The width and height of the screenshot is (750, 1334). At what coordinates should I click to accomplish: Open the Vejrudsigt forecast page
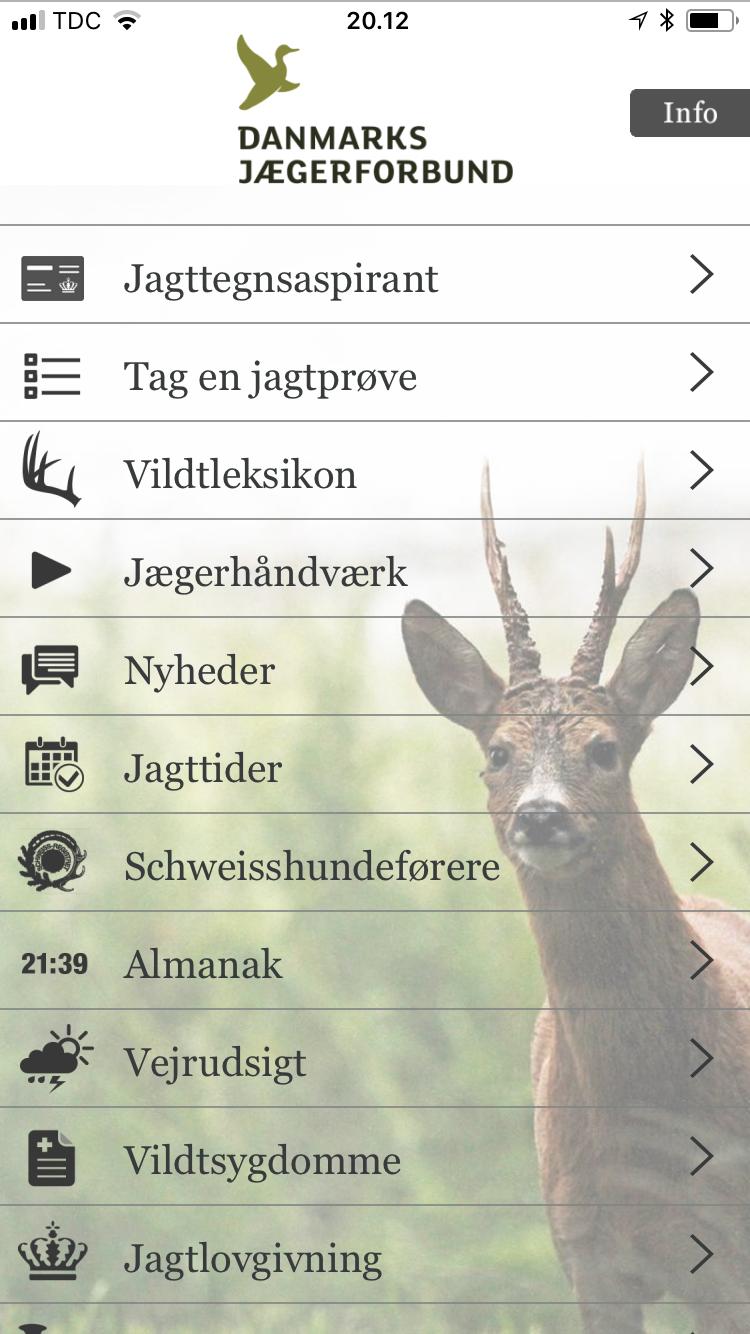(x=375, y=1060)
